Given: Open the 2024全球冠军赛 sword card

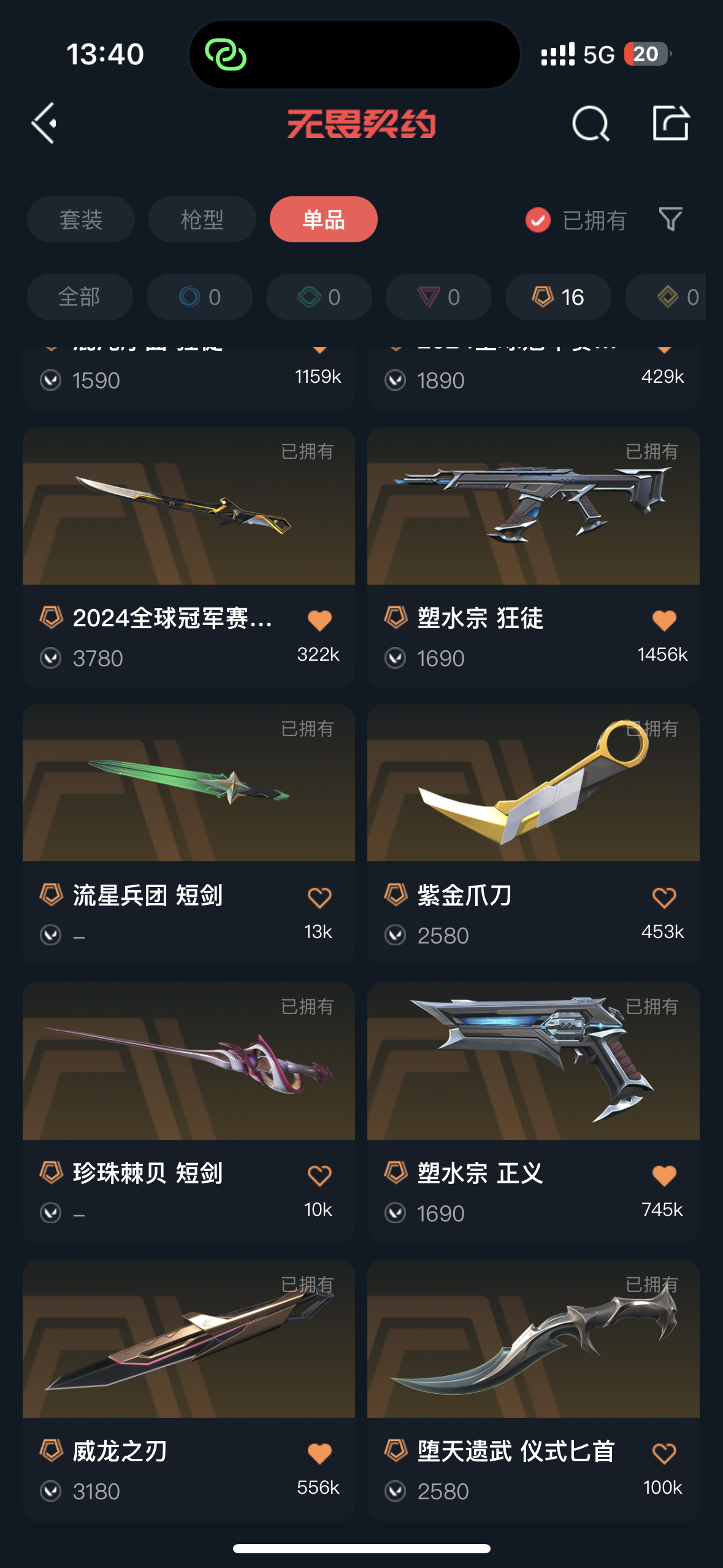Looking at the screenshot, I should coord(188,506).
